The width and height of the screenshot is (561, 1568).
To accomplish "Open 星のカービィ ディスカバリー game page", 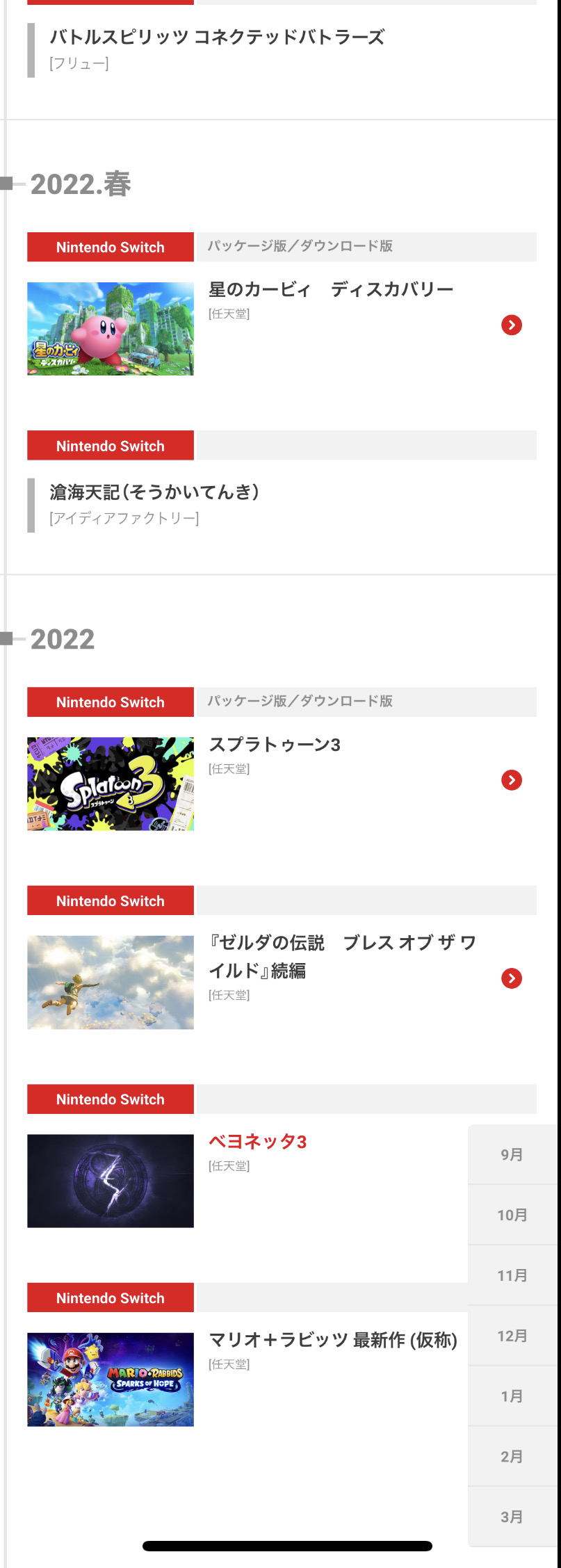I will [331, 289].
